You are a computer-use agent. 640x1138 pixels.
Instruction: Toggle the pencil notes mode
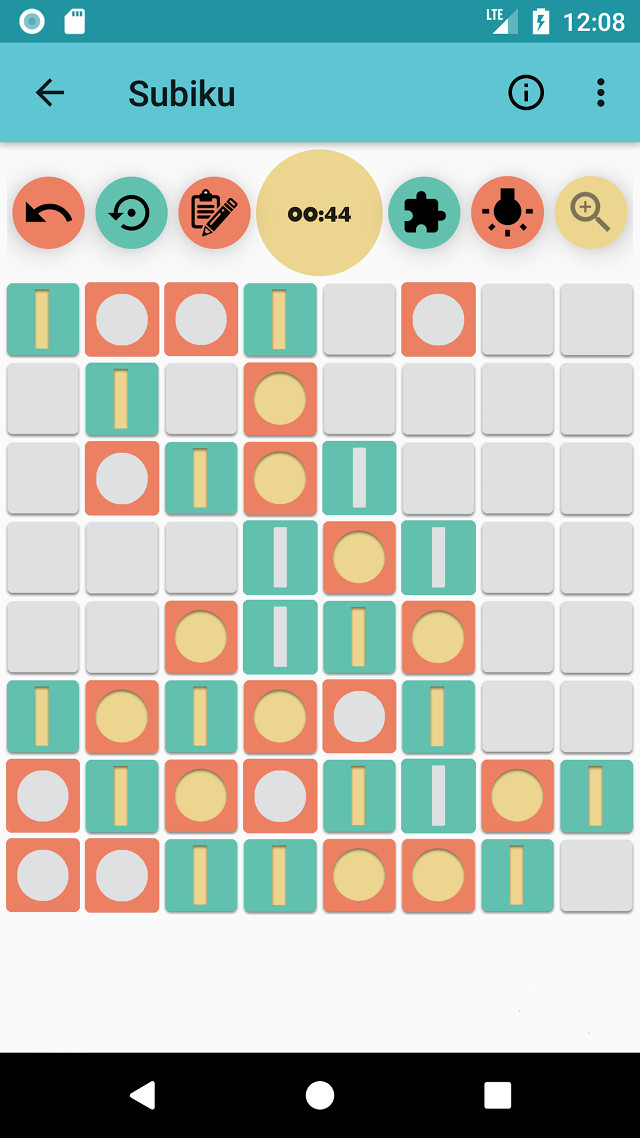pos(214,213)
